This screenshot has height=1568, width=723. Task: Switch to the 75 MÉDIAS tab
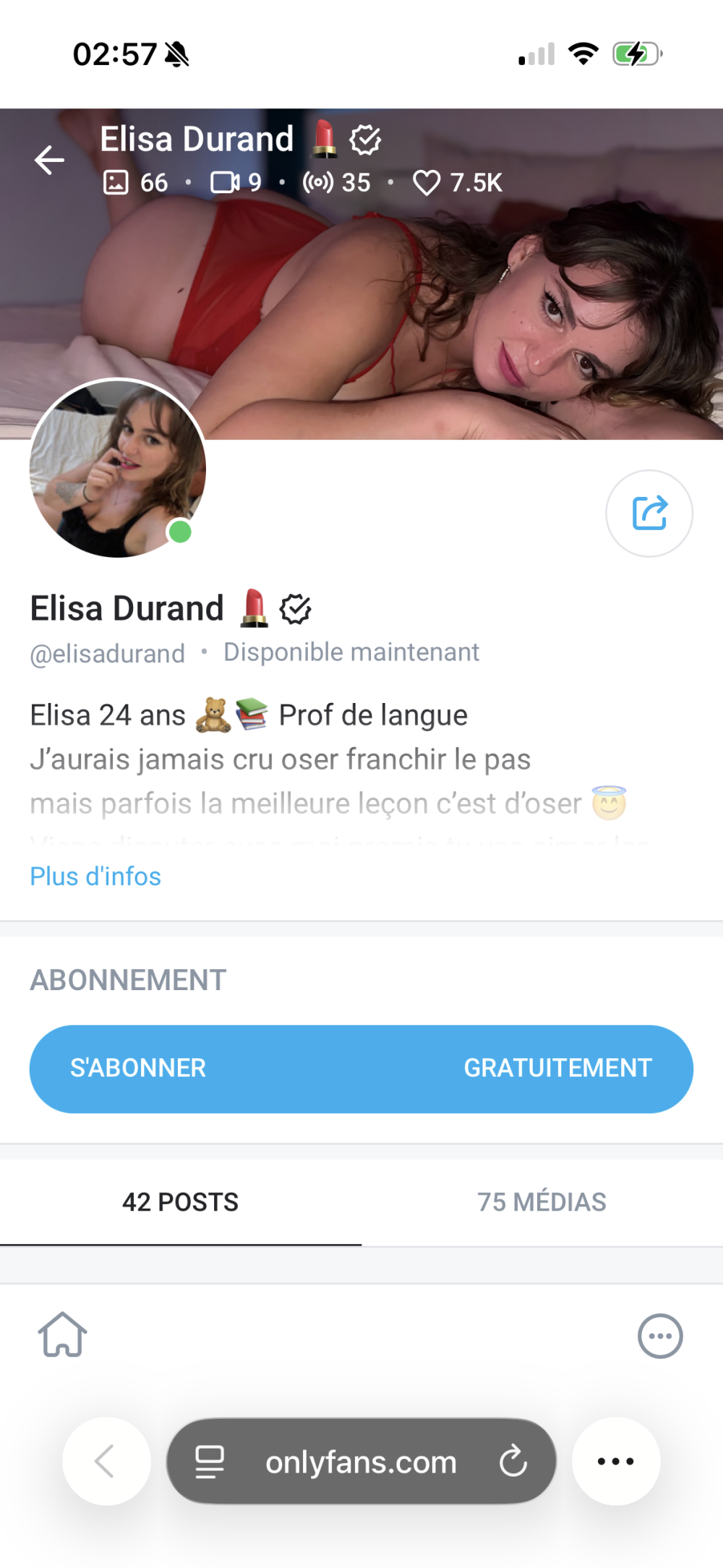tap(542, 1202)
